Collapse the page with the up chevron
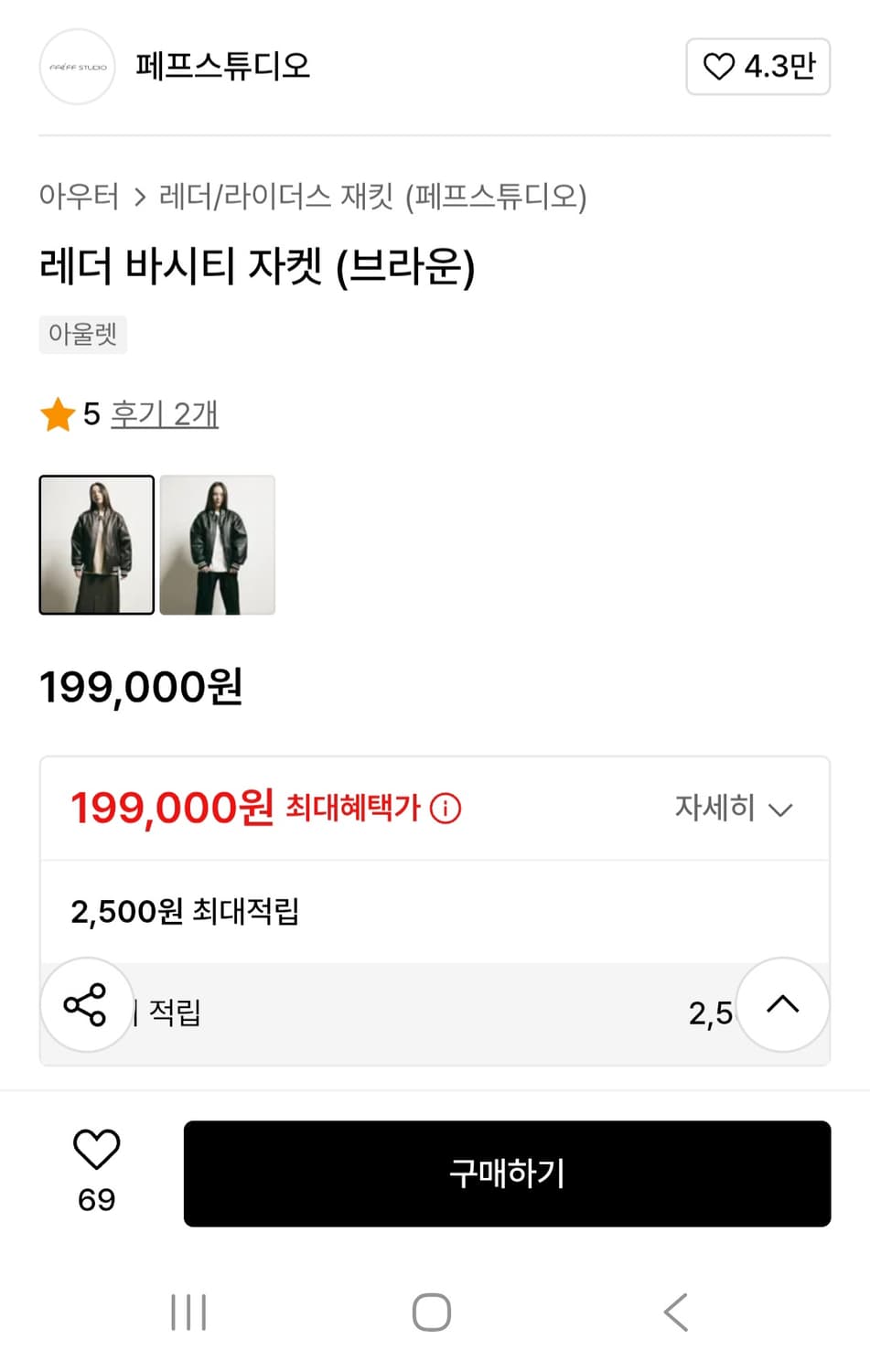 pos(782,1004)
